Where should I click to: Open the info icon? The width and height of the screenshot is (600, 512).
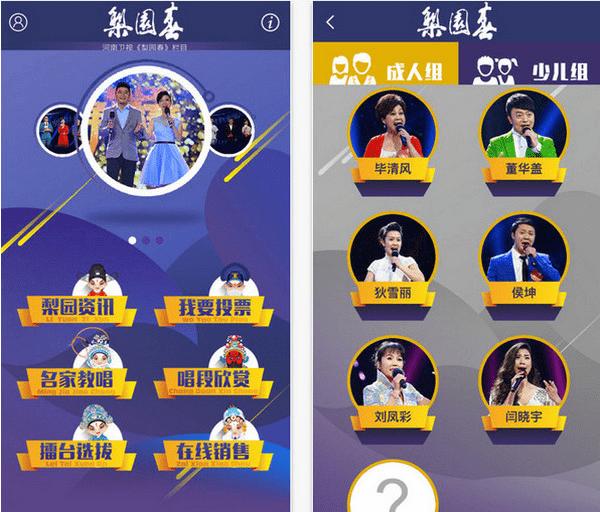pyautogui.click(x=269, y=23)
